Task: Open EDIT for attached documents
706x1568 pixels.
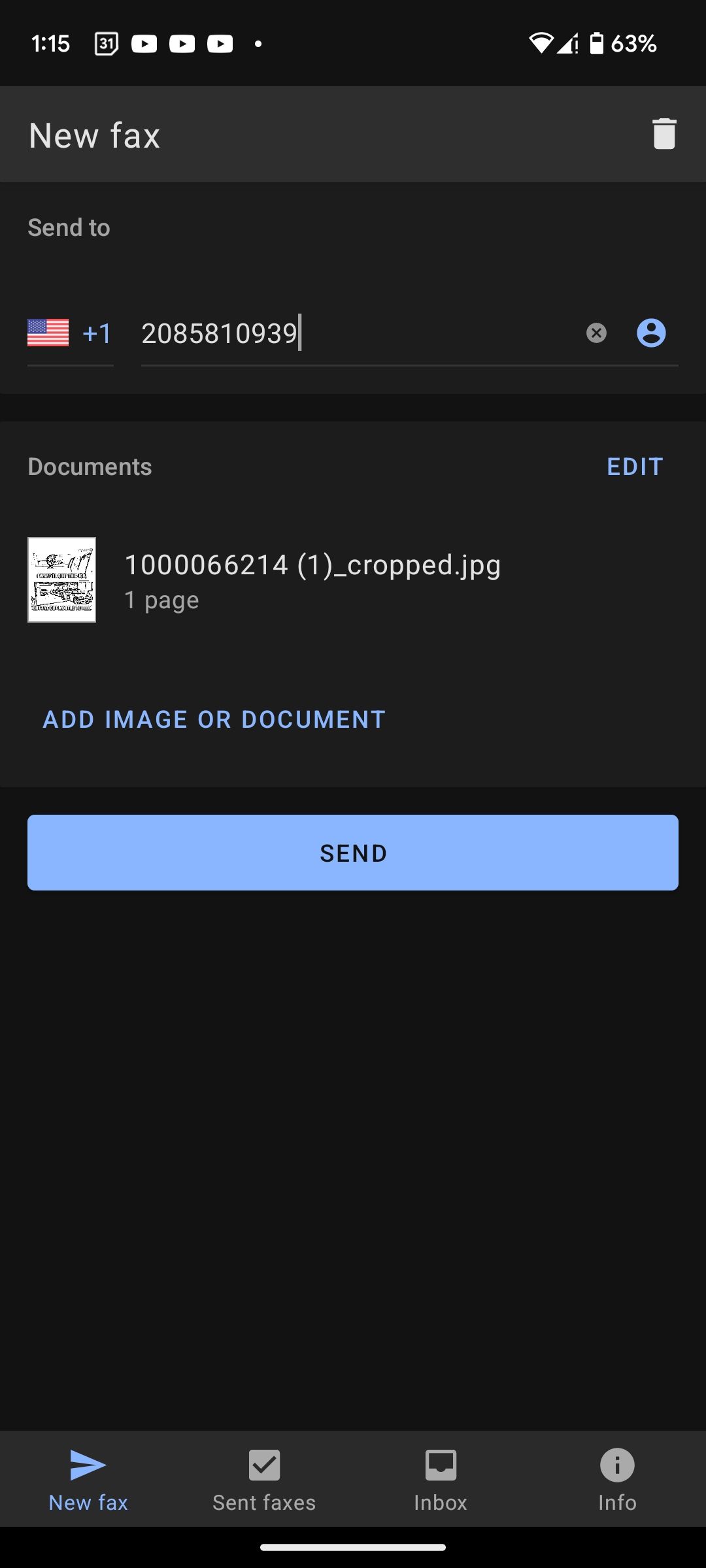Action: coord(635,466)
